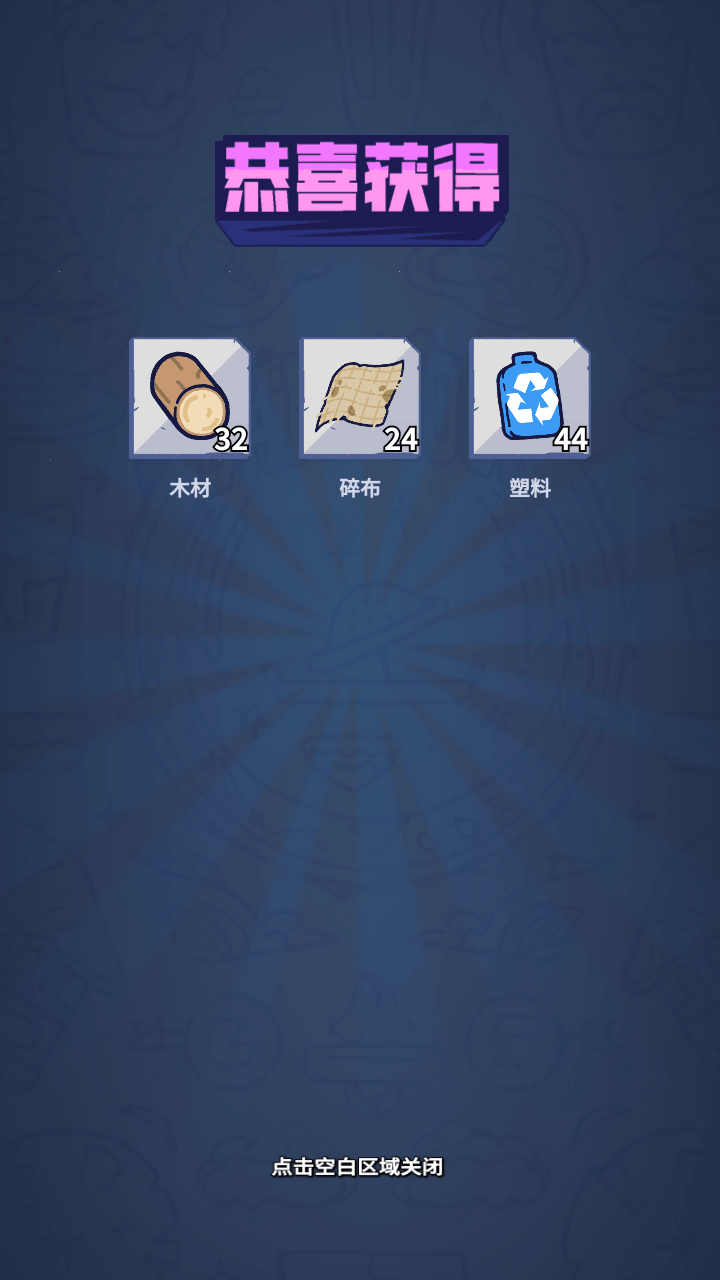The height and width of the screenshot is (1280, 720).
Task: Open the 碎布 cloth scrap reward
Action: pos(360,398)
